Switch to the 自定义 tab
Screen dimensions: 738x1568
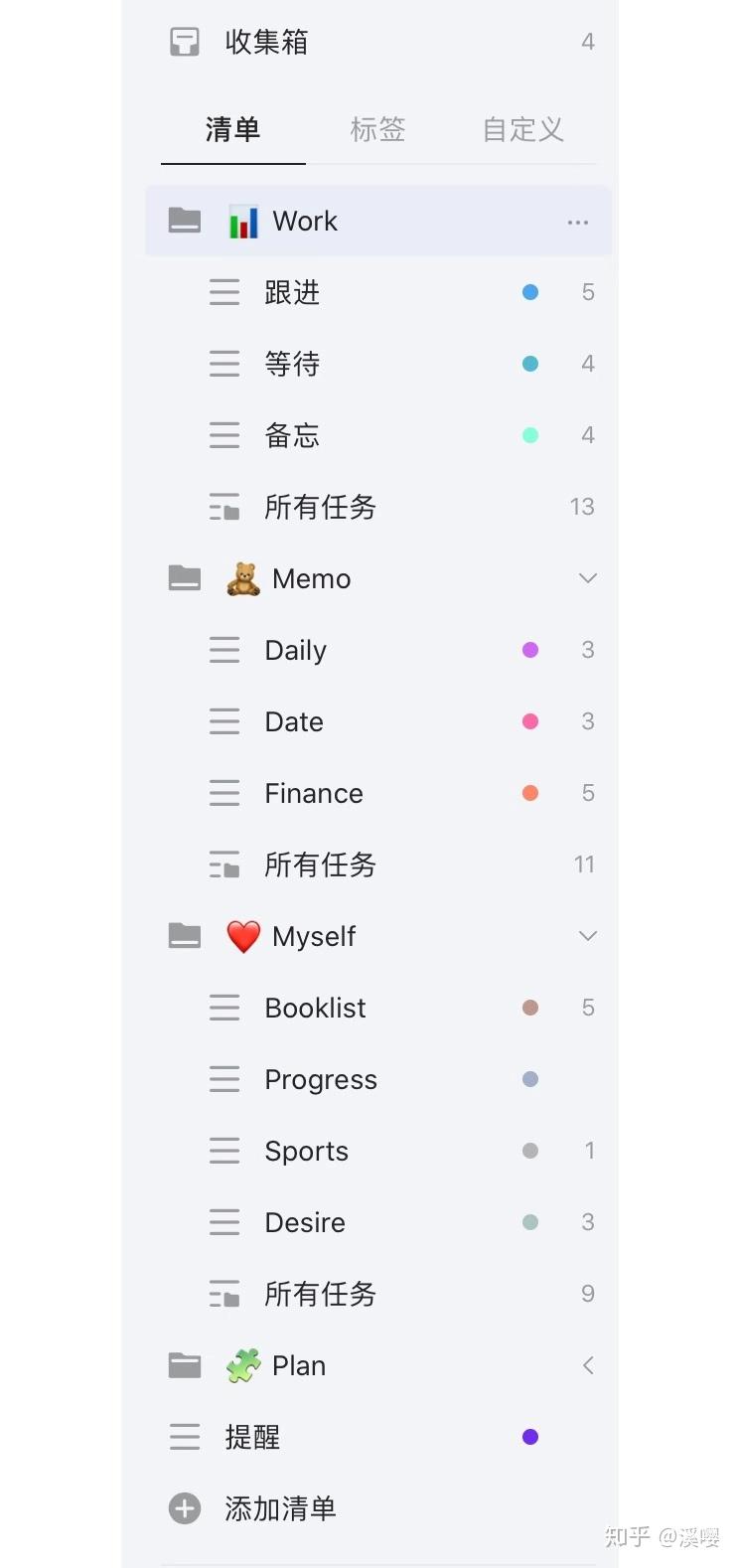click(x=522, y=129)
